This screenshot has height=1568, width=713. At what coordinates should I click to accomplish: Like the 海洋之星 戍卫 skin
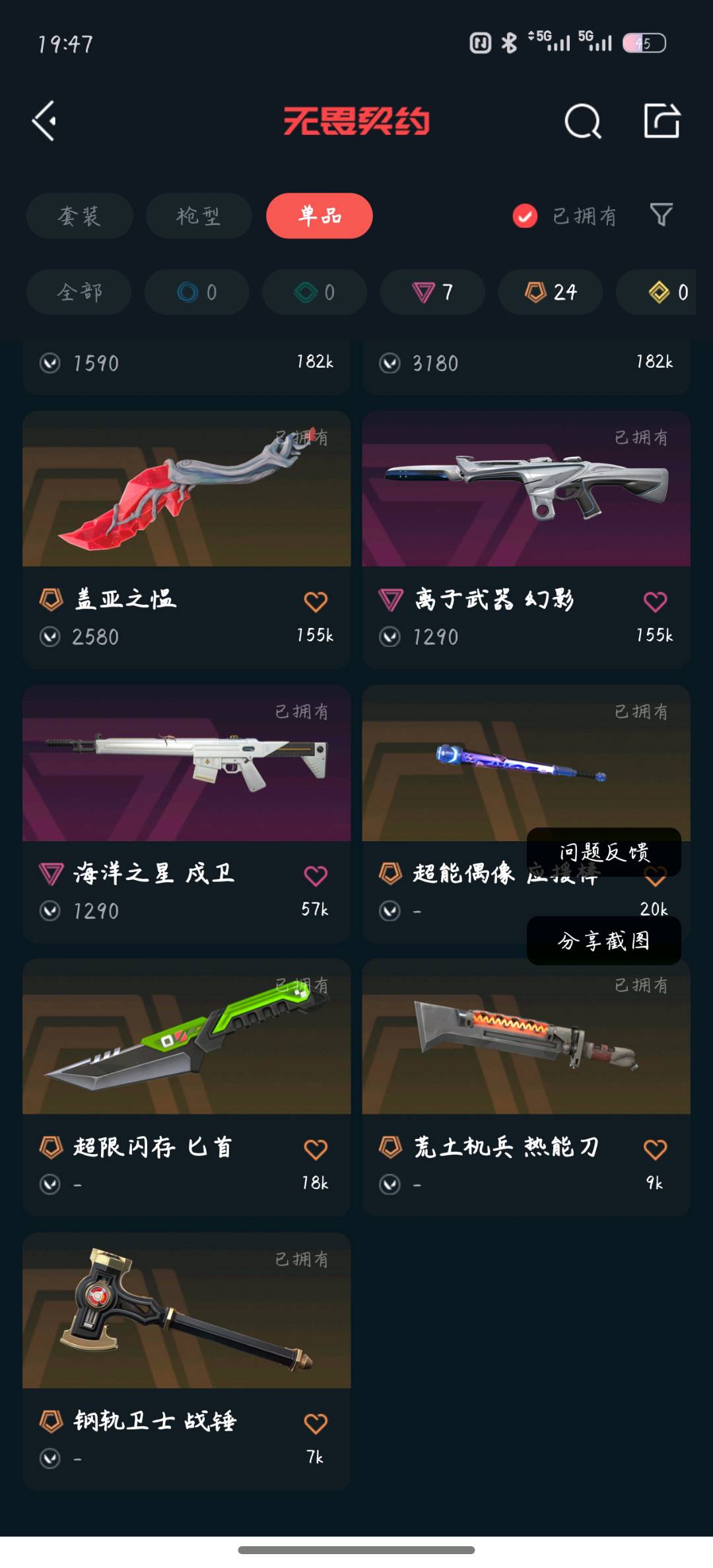click(x=316, y=875)
